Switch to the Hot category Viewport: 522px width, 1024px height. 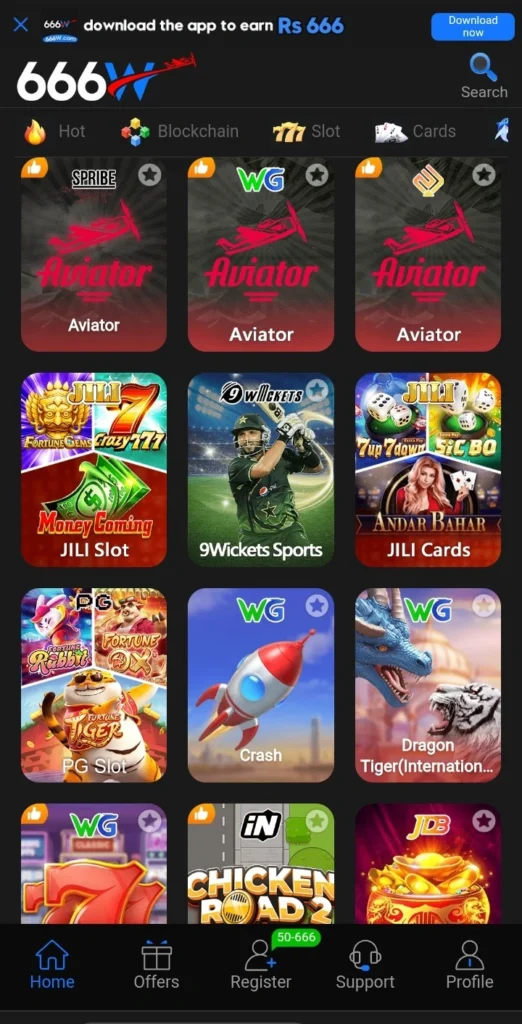pyautogui.click(x=55, y=131)
